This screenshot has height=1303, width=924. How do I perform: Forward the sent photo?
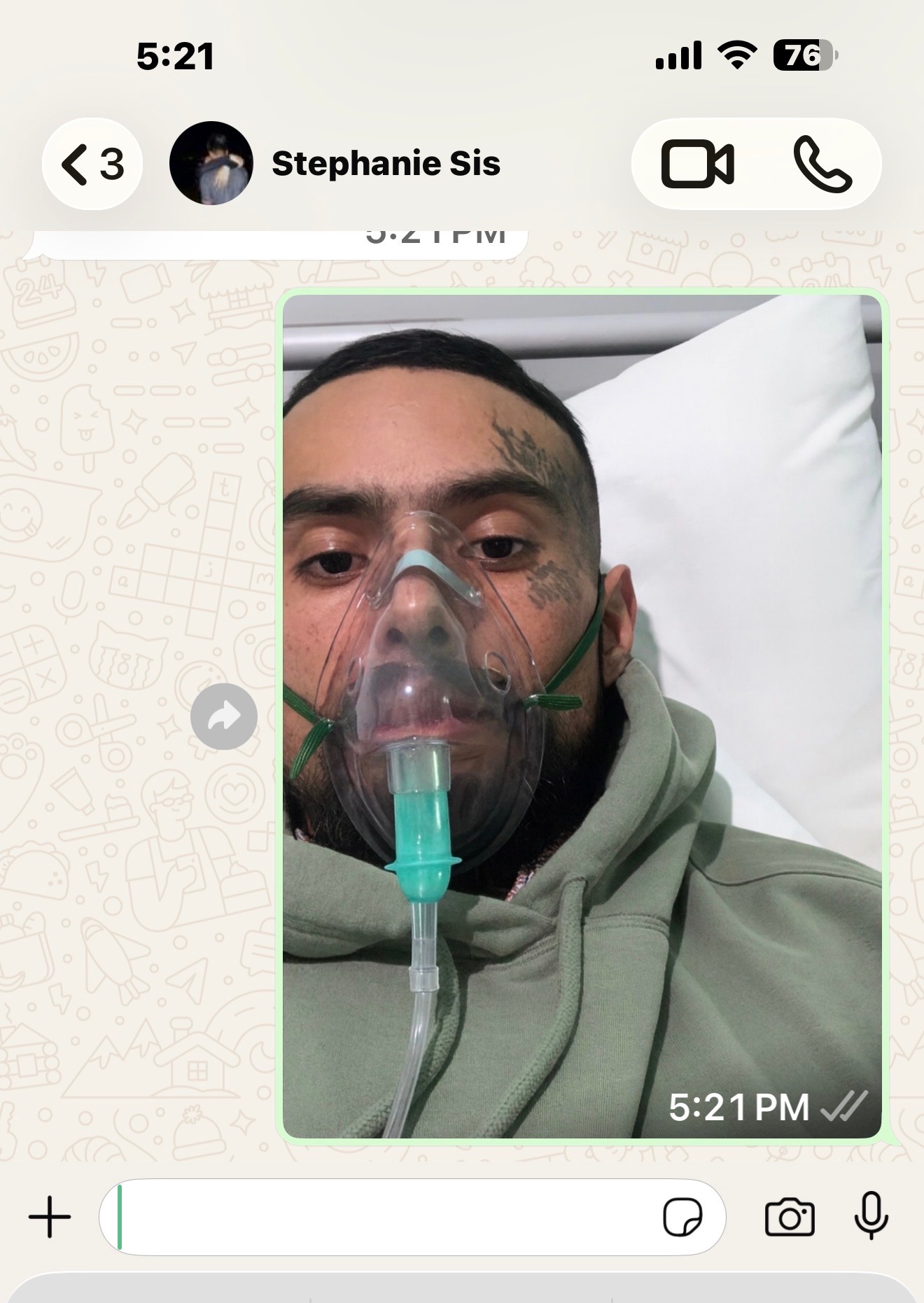pyautogui.click(x=224, y=716)
